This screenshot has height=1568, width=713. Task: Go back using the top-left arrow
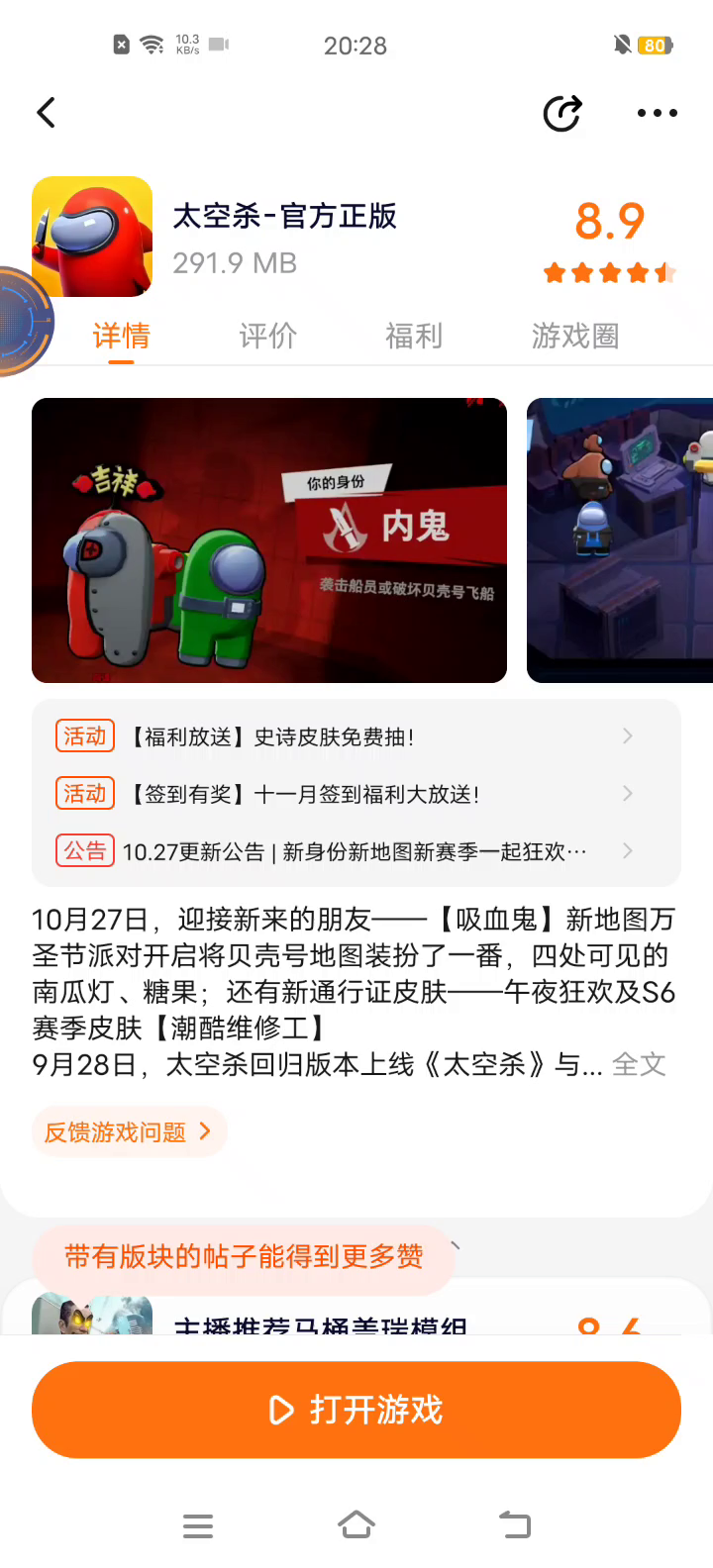click(47, 113)
